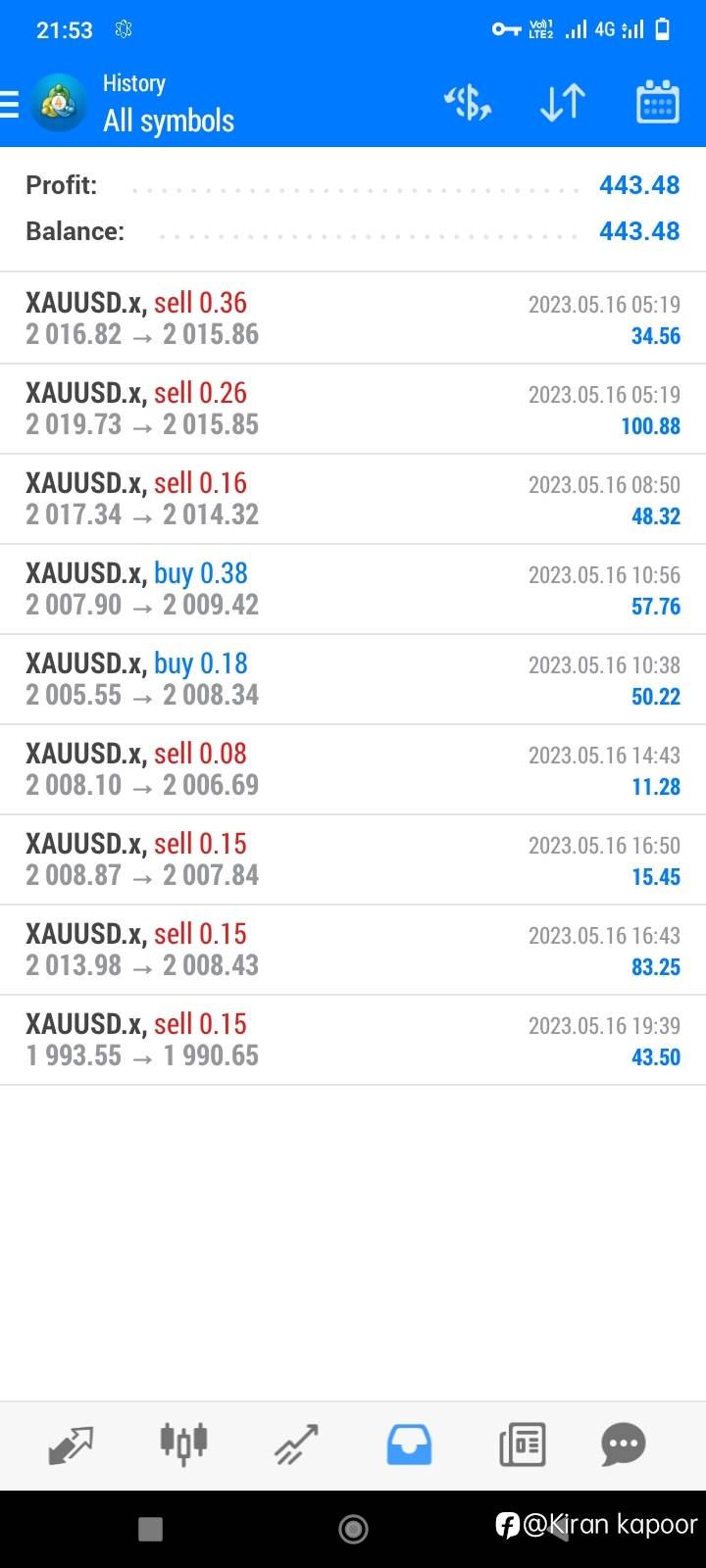The width and height of the screenshot is (706, 1568).
Task: Tap the system recent apps button
Action: point(150,1528)
